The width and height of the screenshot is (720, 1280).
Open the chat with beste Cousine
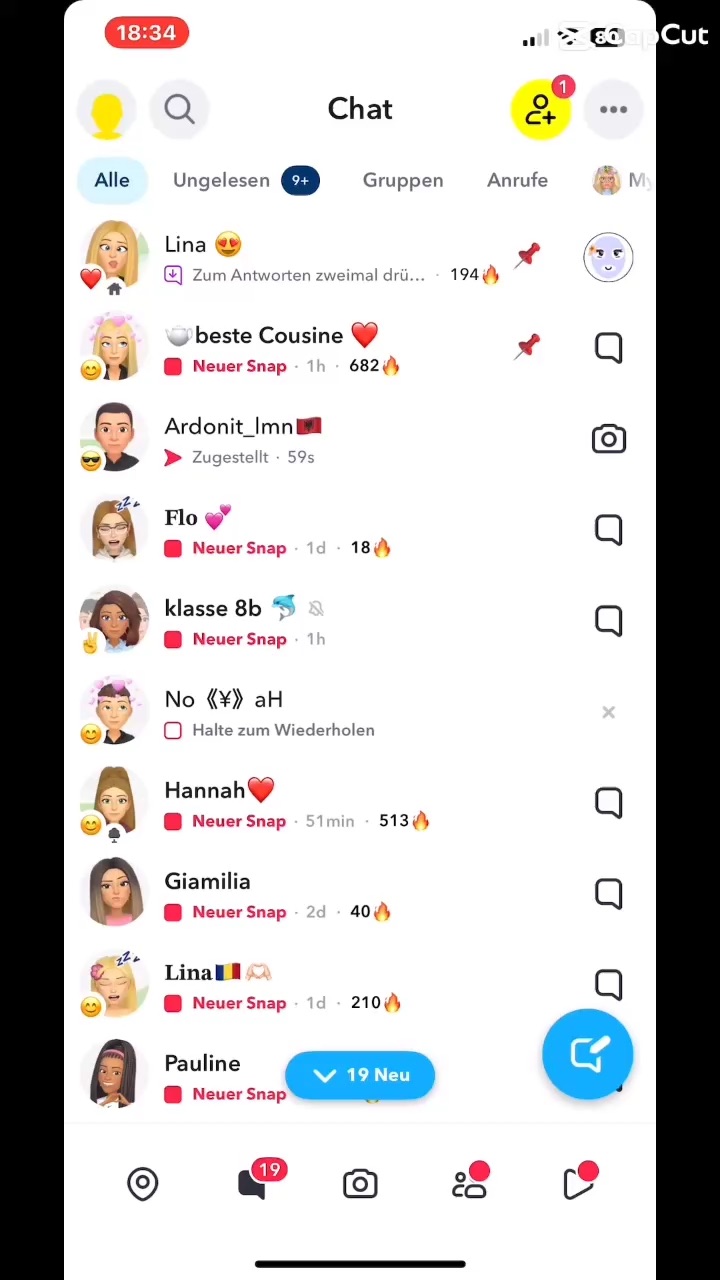300,348
